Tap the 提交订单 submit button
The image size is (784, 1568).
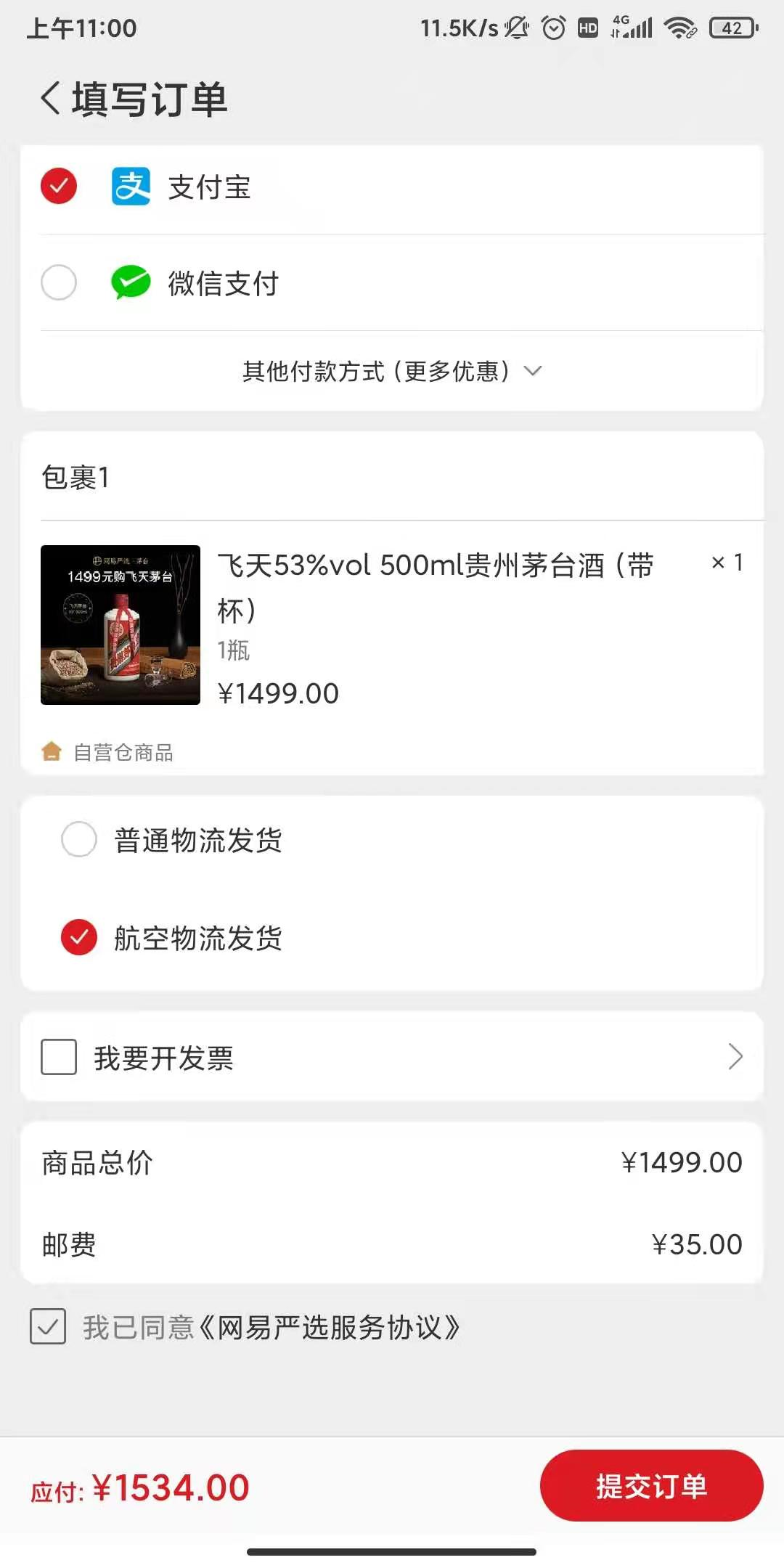pos(651,1486)
